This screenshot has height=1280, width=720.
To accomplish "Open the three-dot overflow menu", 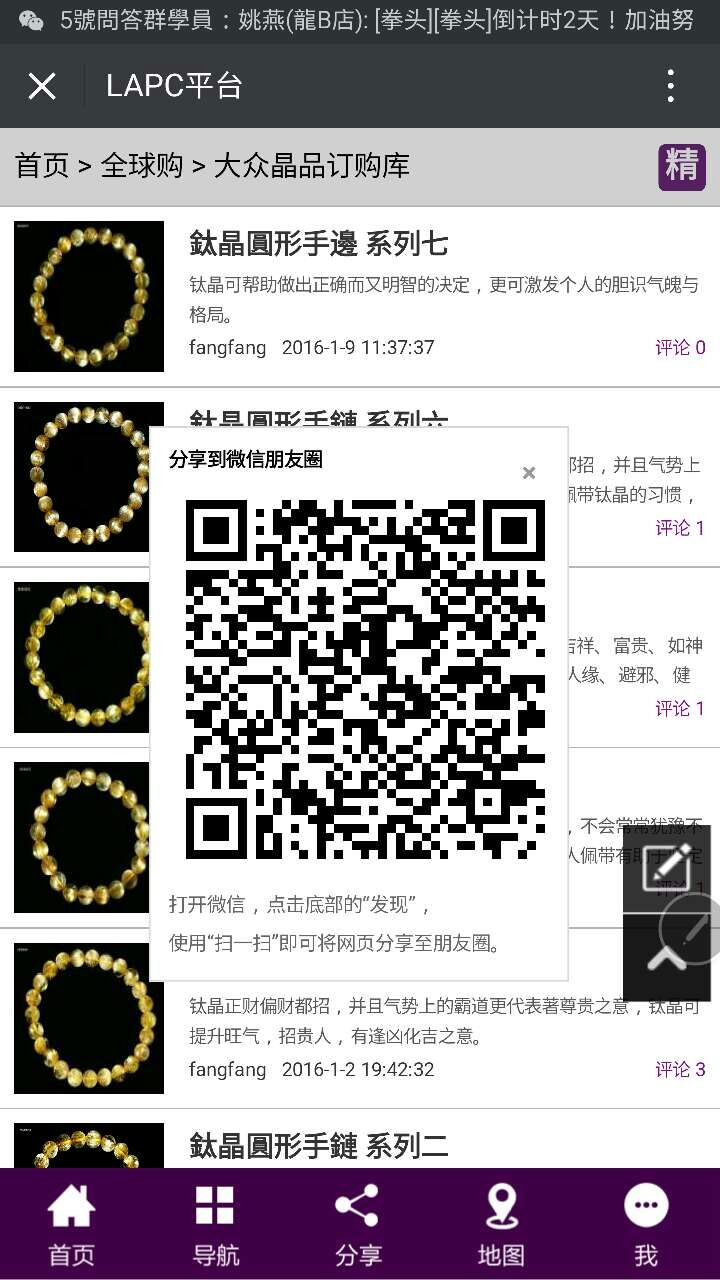I will (x=671, y=86).
